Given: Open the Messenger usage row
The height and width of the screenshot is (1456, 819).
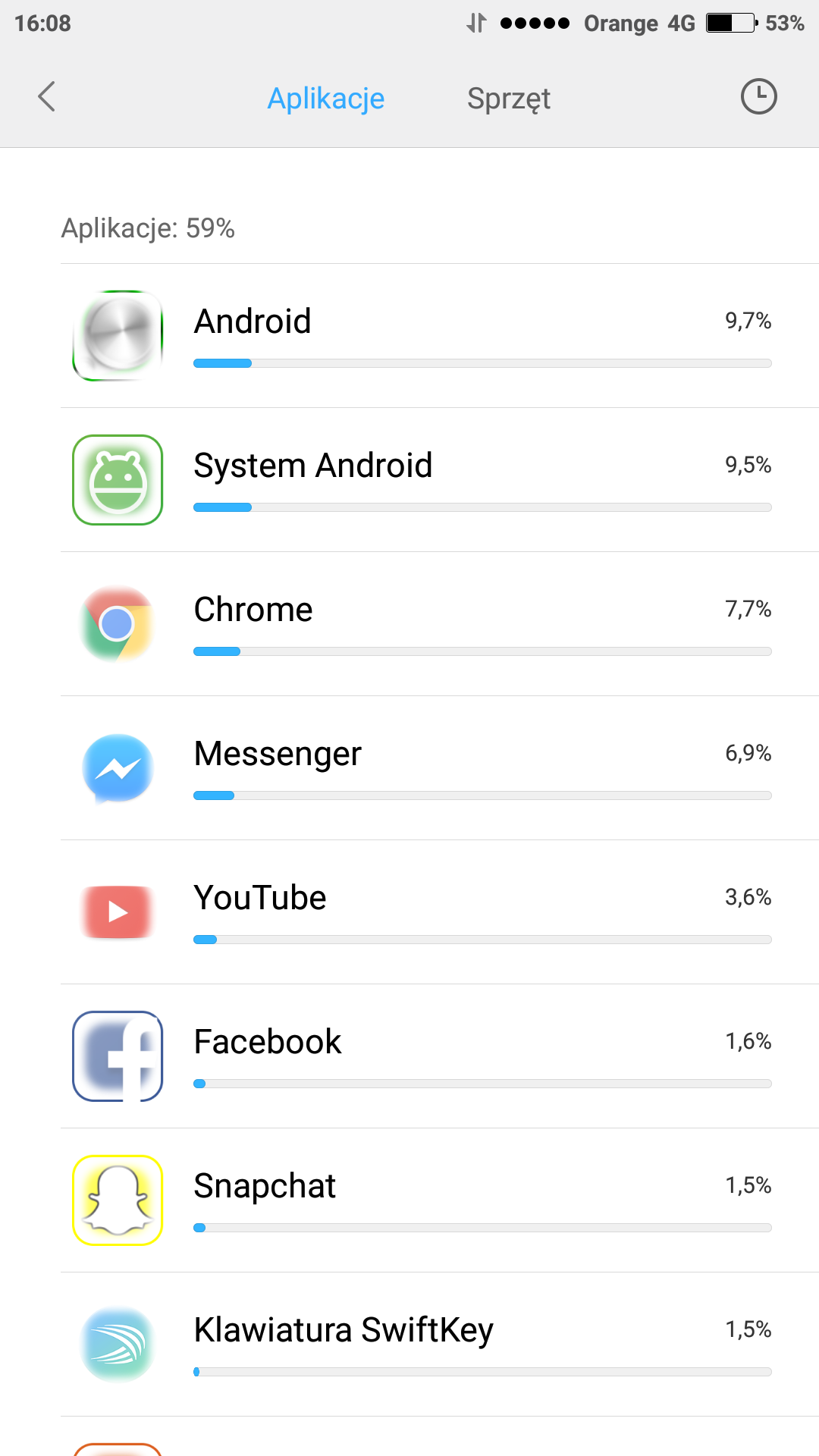Looking at the screenshot, I should pyautogui.click(x=440, y=768).
